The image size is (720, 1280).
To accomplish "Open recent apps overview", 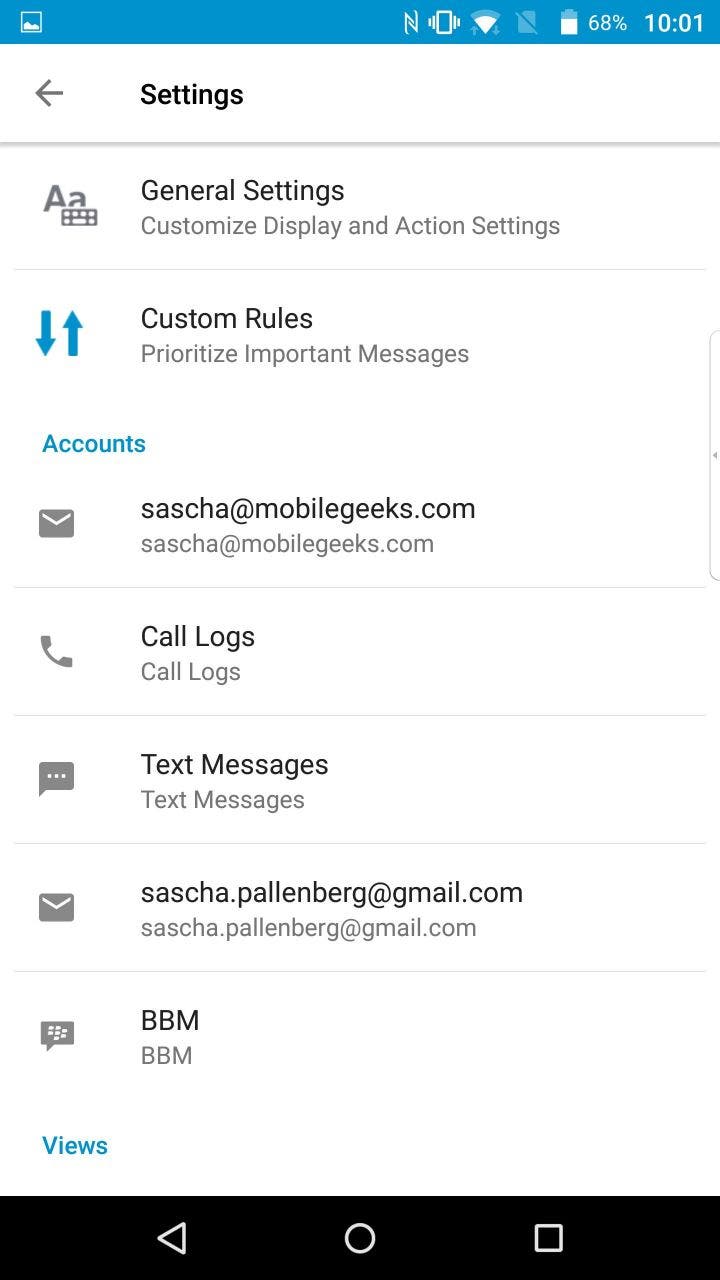I will pyautogui.click(x=548, y=1238).
